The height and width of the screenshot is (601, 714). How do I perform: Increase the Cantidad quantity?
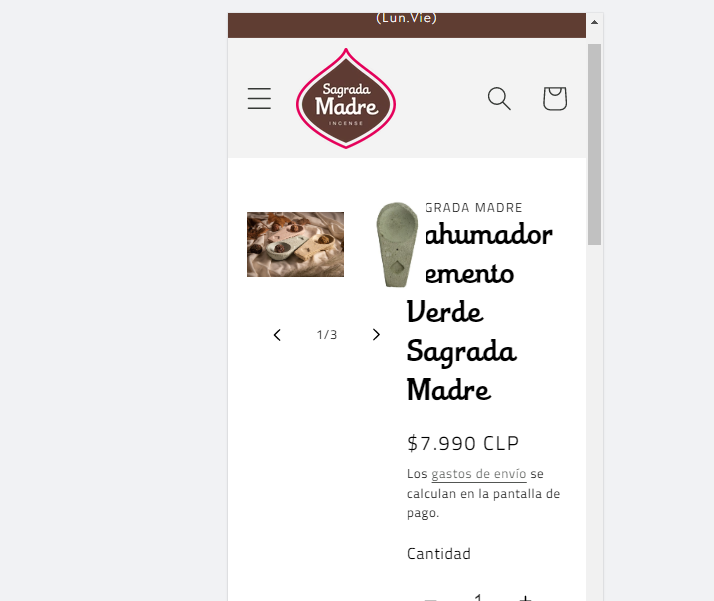click(525, 597)
